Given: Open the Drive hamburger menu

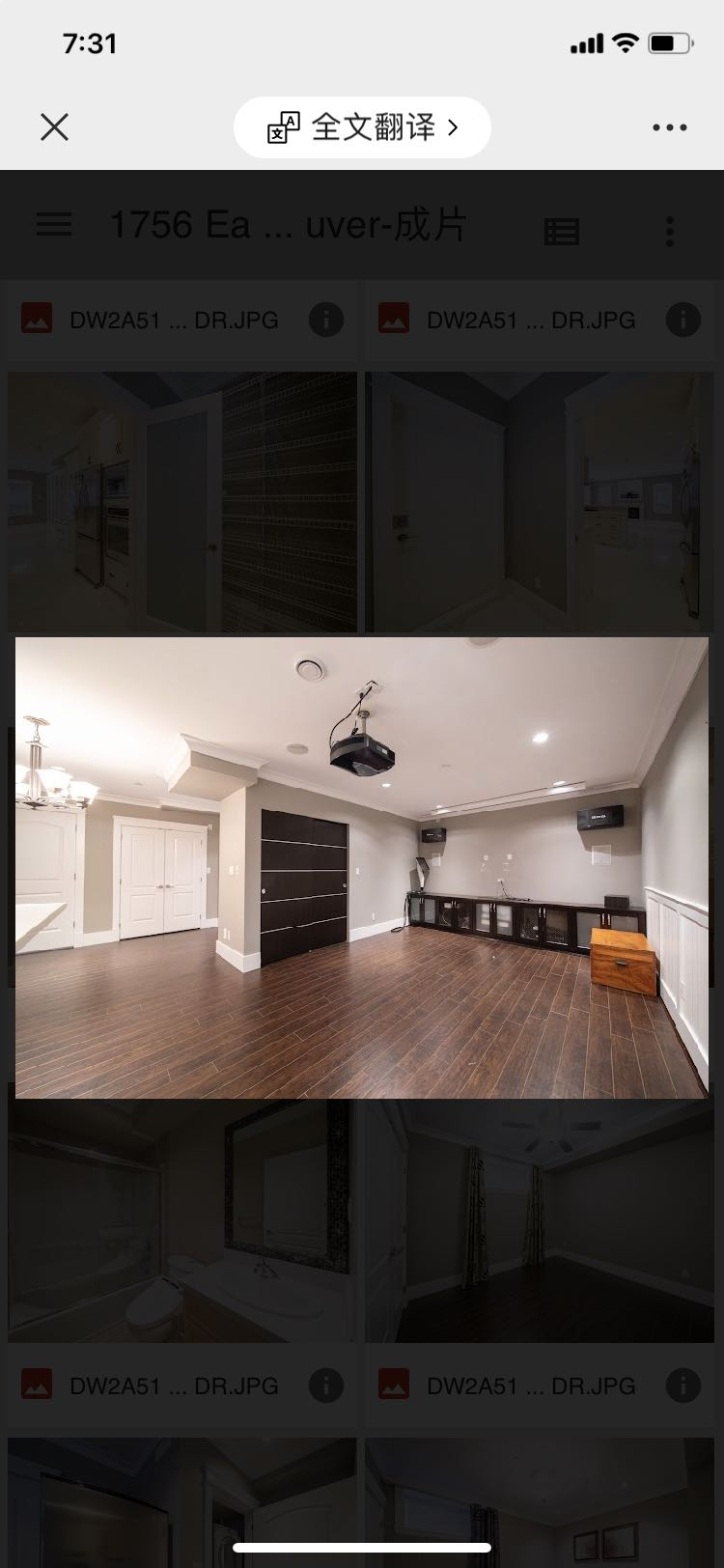Looking at the screenshot, I should click(54, 225).
